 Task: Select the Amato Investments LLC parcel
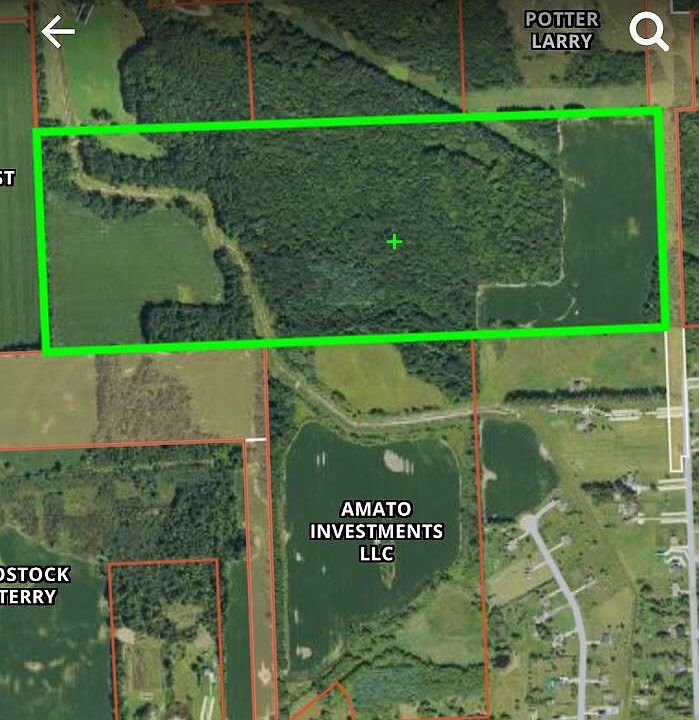pos(376,530)
